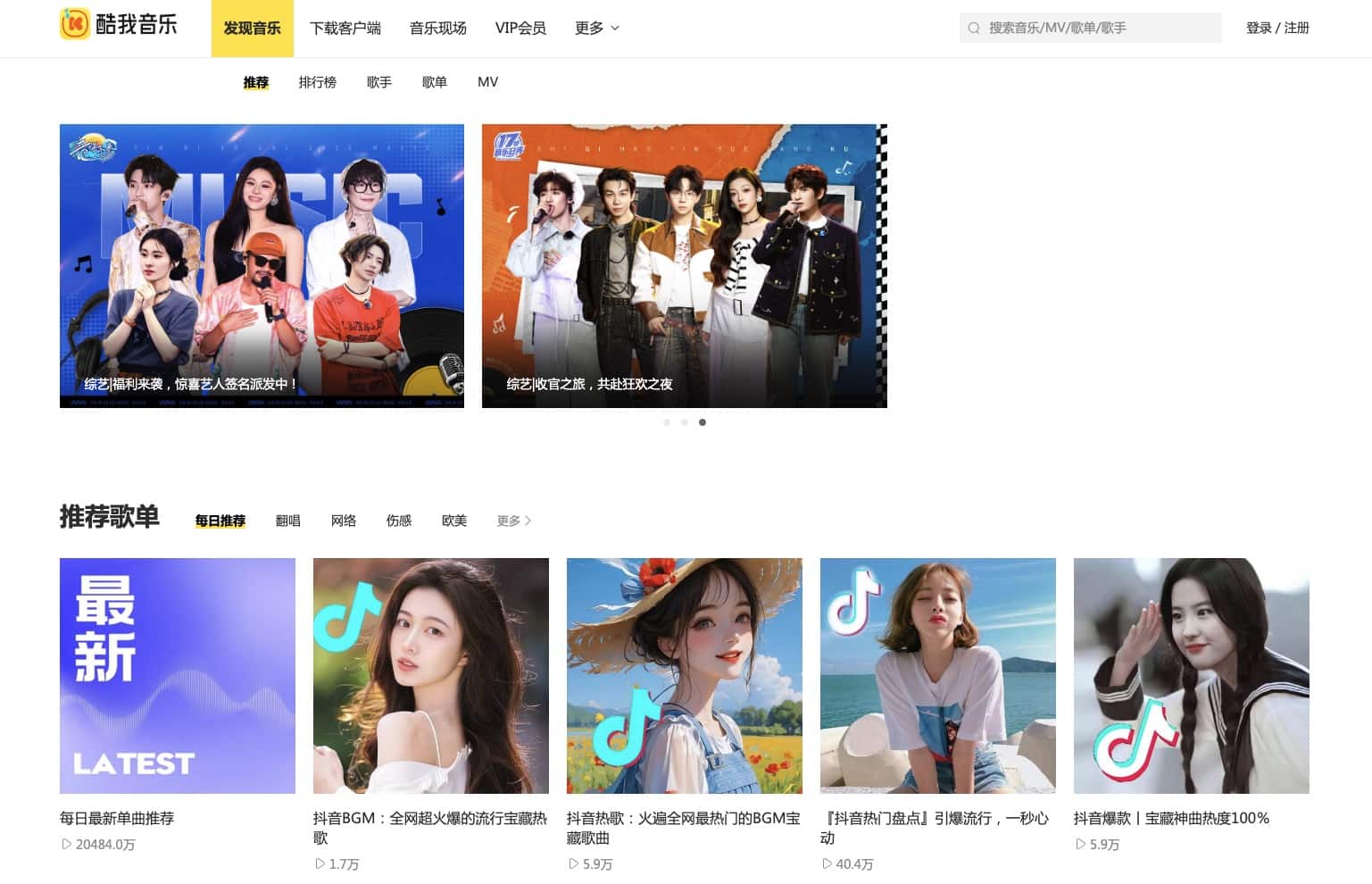This screenshot has width=1372, height=884.
Task: Filter playlists by 翻唱
Action: pos(287,521)
